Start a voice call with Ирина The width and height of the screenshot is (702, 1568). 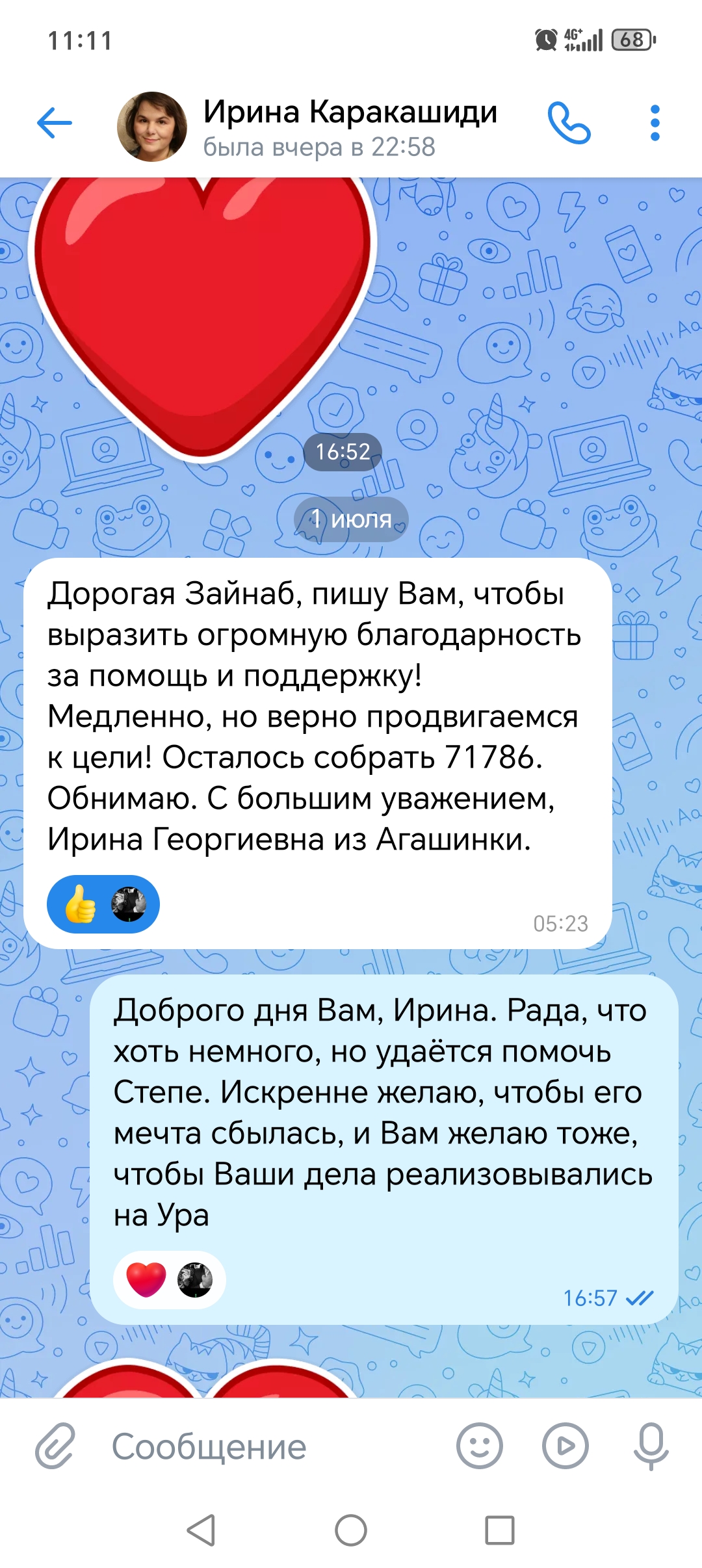(569, 123)
